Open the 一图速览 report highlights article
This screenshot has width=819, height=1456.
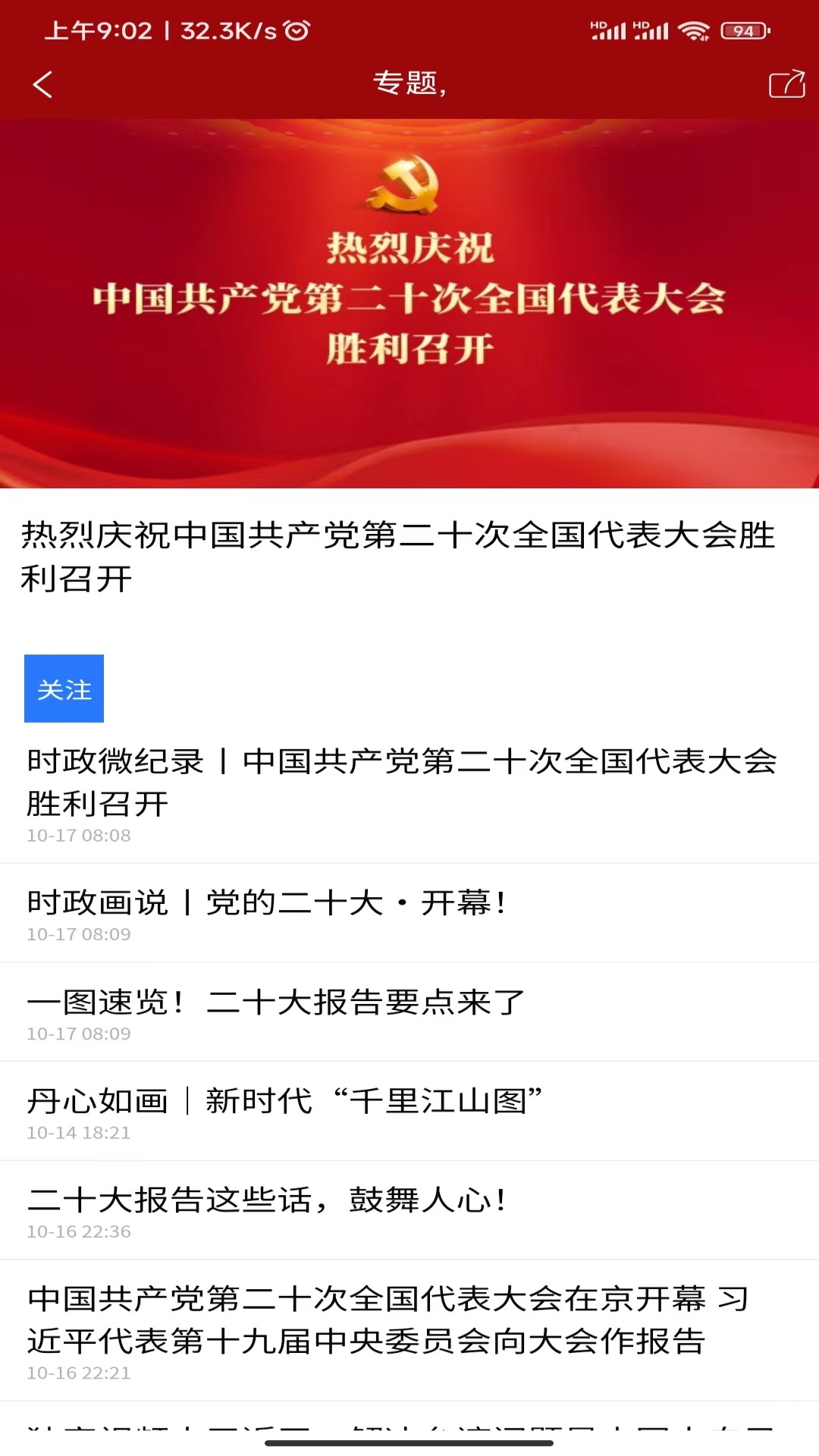click(273, 1003)
